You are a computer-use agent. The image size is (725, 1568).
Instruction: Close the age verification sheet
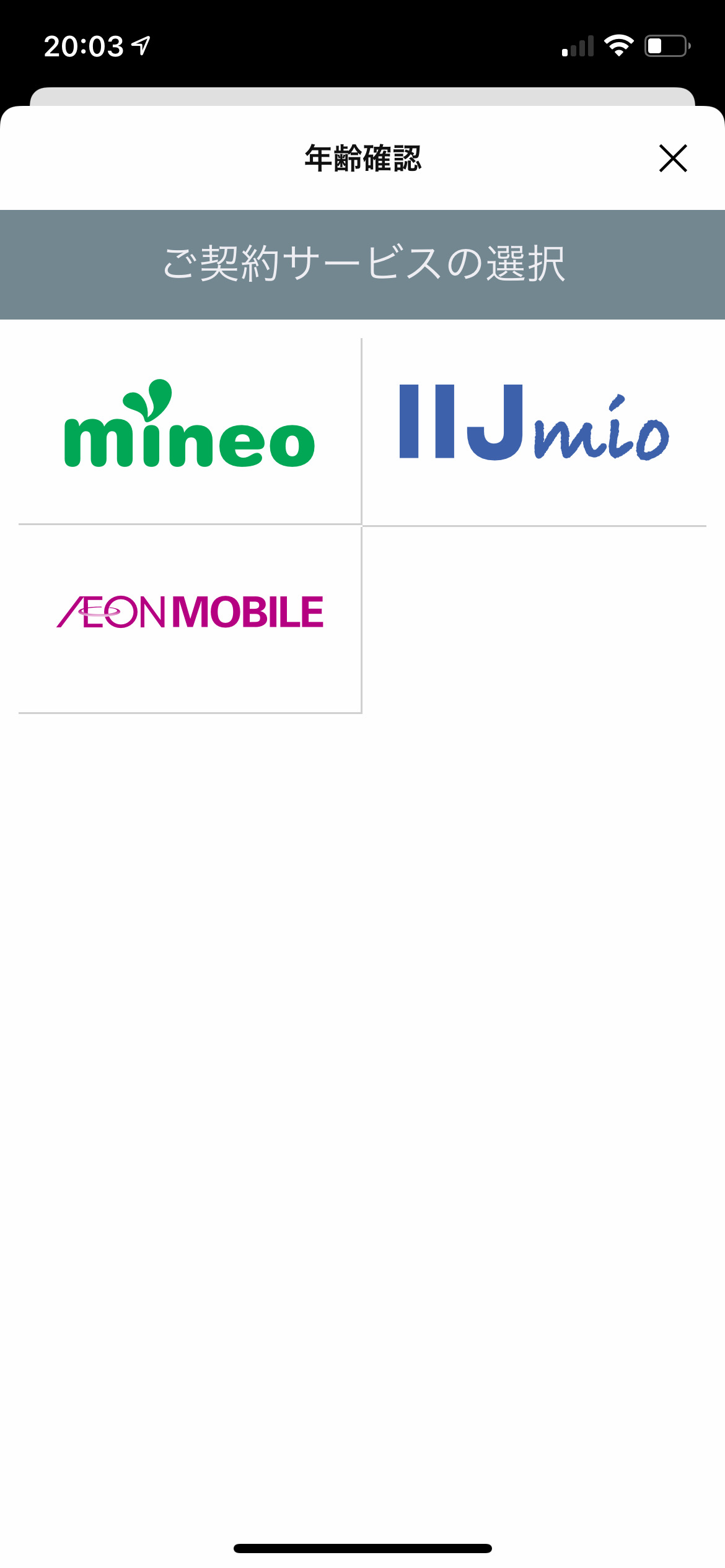tap(673, 159)
